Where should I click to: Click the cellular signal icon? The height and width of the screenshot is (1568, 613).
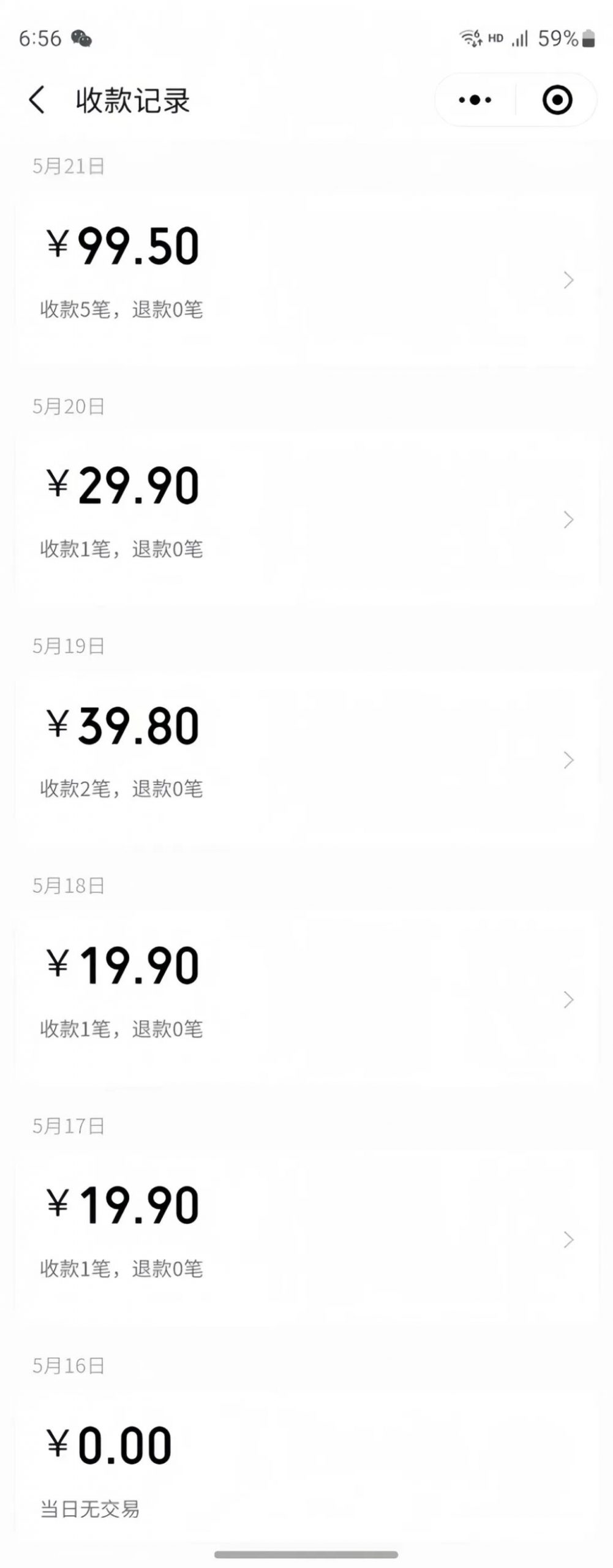[521, 38]
